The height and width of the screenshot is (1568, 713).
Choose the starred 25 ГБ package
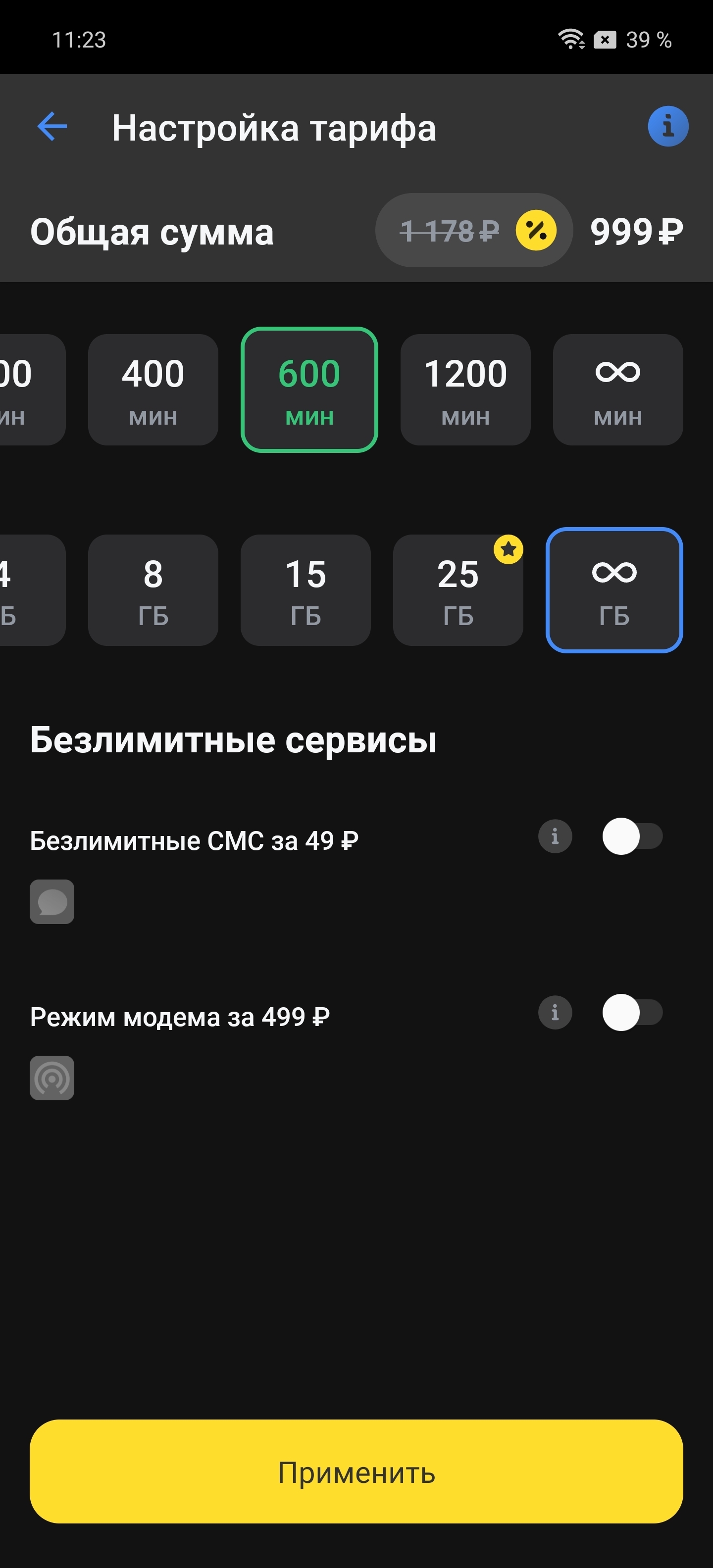(x=458, y=590)
